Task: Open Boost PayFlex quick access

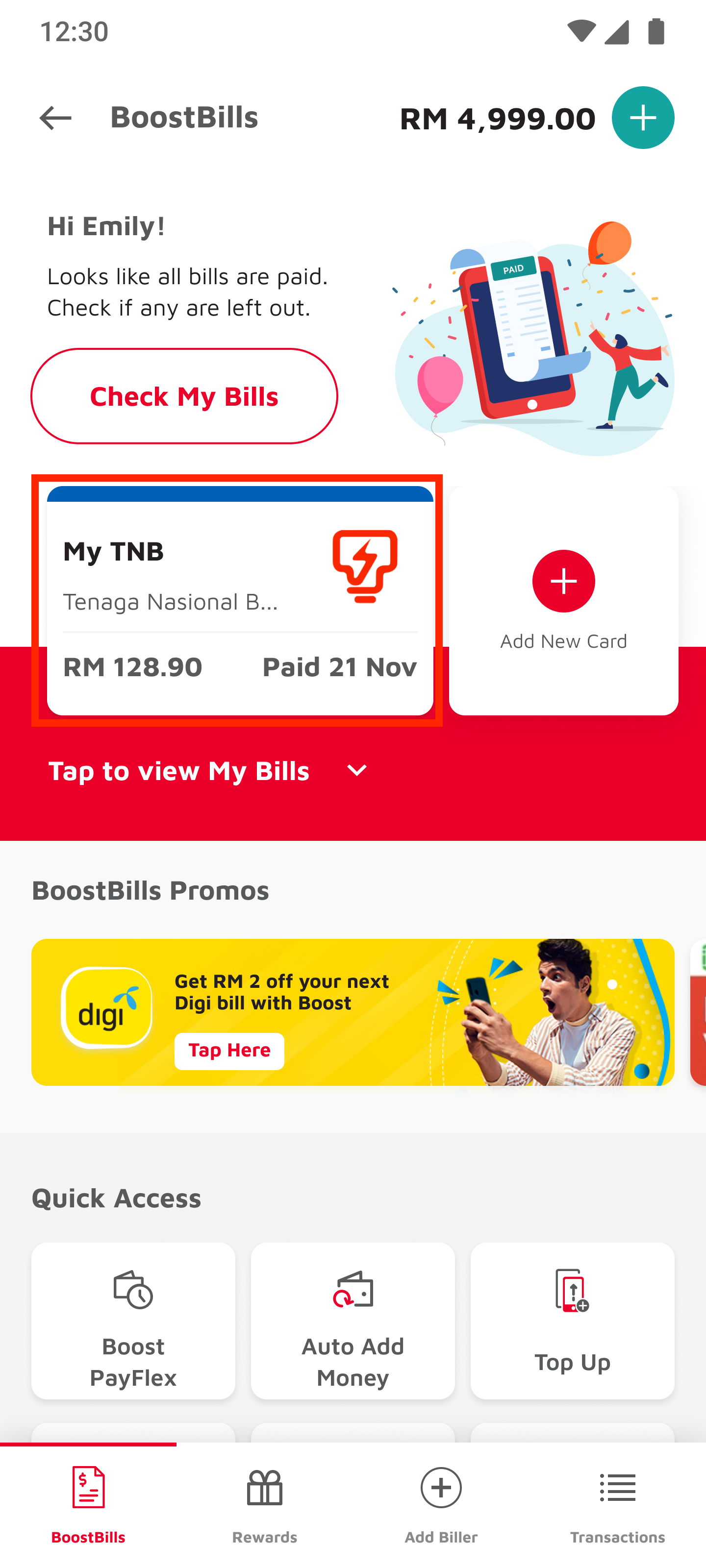Action: [133, 1321]
